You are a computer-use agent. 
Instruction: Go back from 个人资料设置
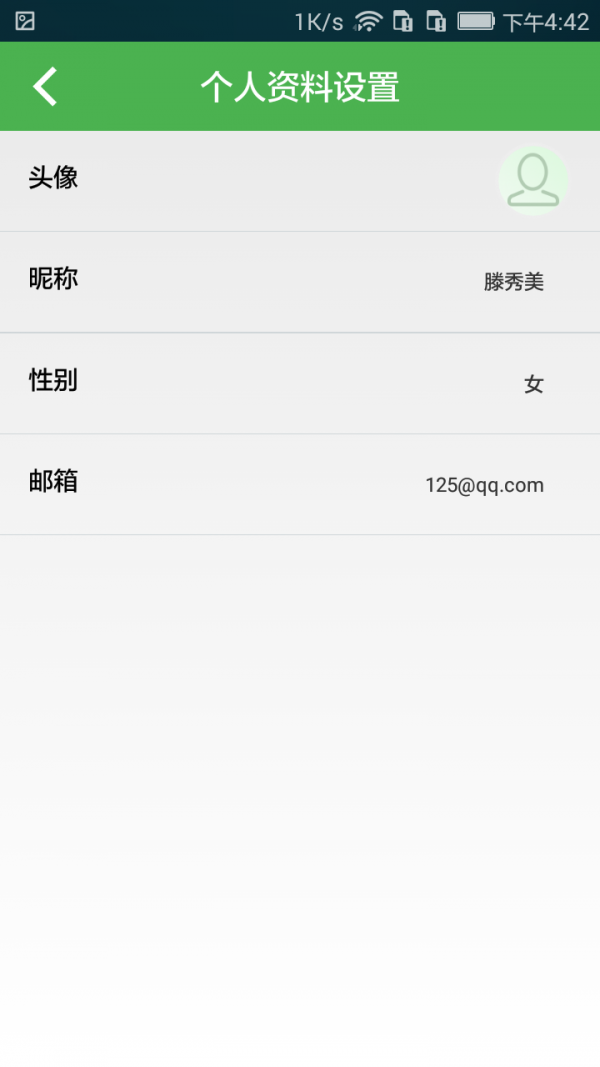(x=45, y=87)
